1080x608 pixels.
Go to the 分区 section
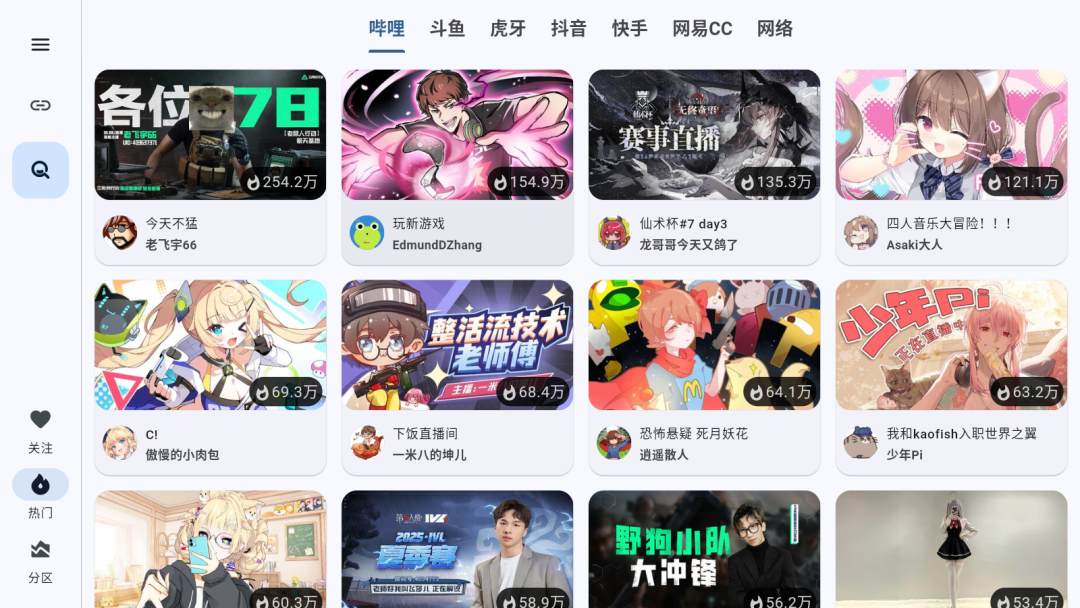point(40,561)
